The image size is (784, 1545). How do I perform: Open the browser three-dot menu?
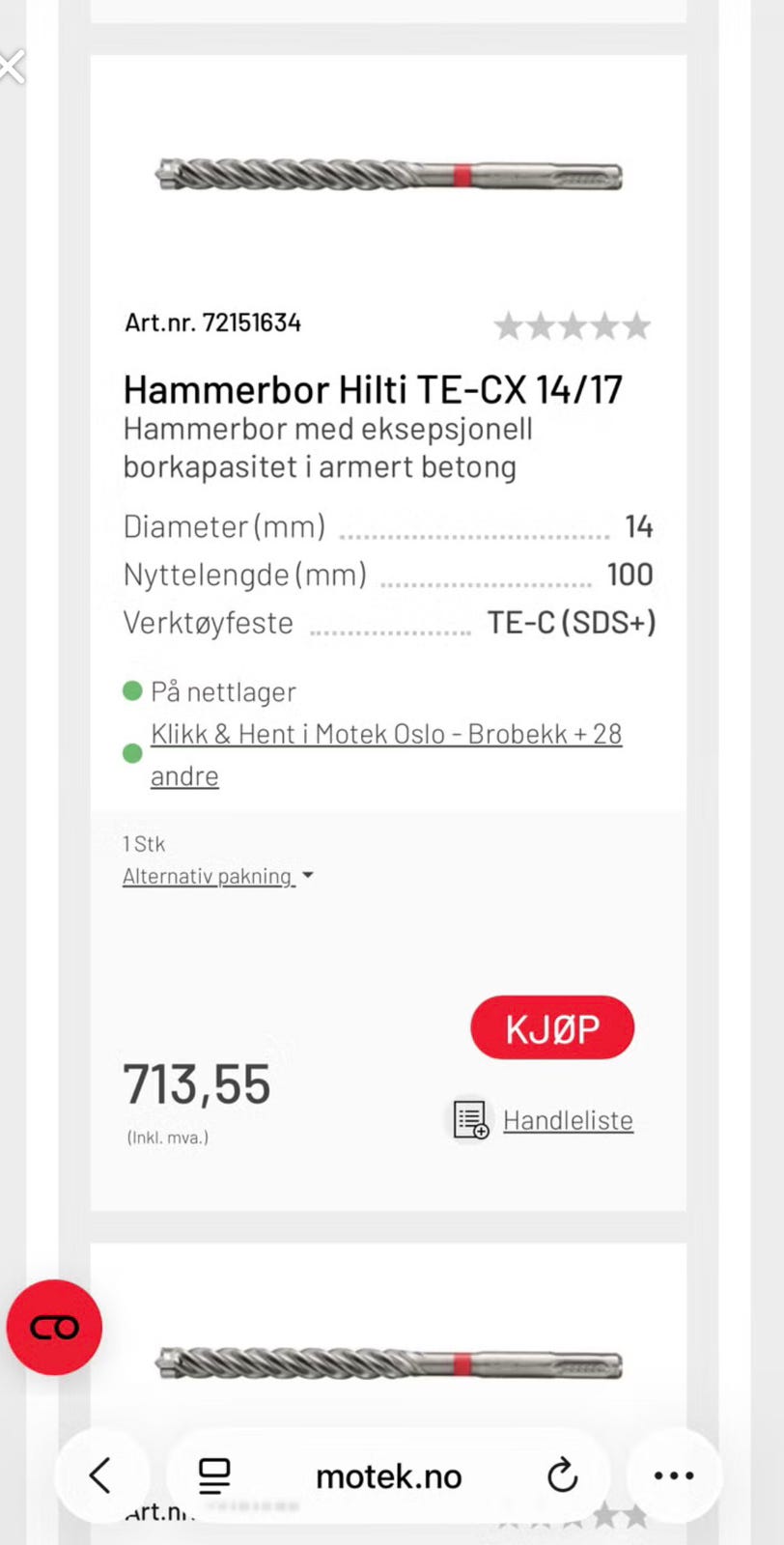click(x=674, y=1475)
